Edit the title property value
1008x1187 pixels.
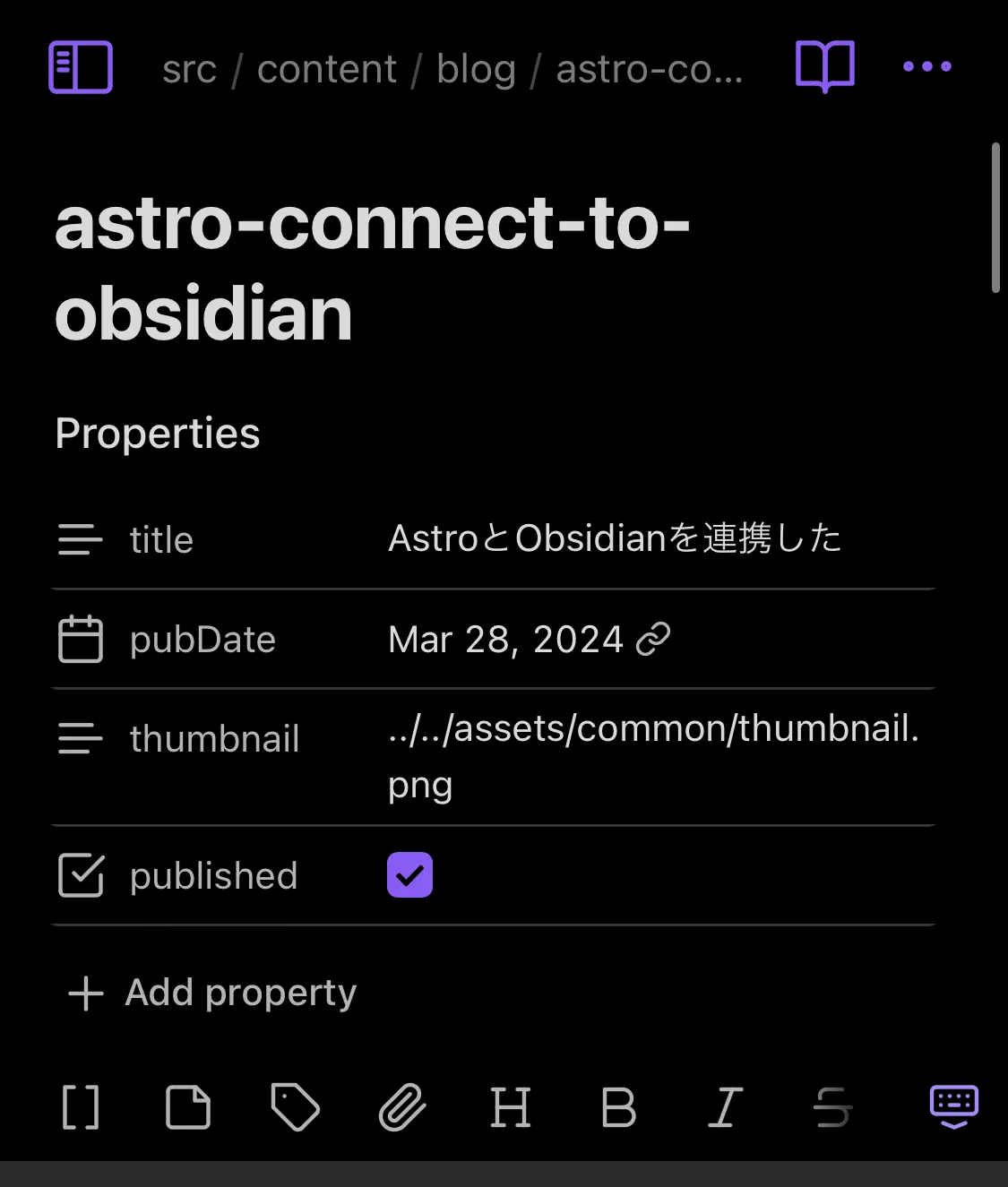click(615, 539)
